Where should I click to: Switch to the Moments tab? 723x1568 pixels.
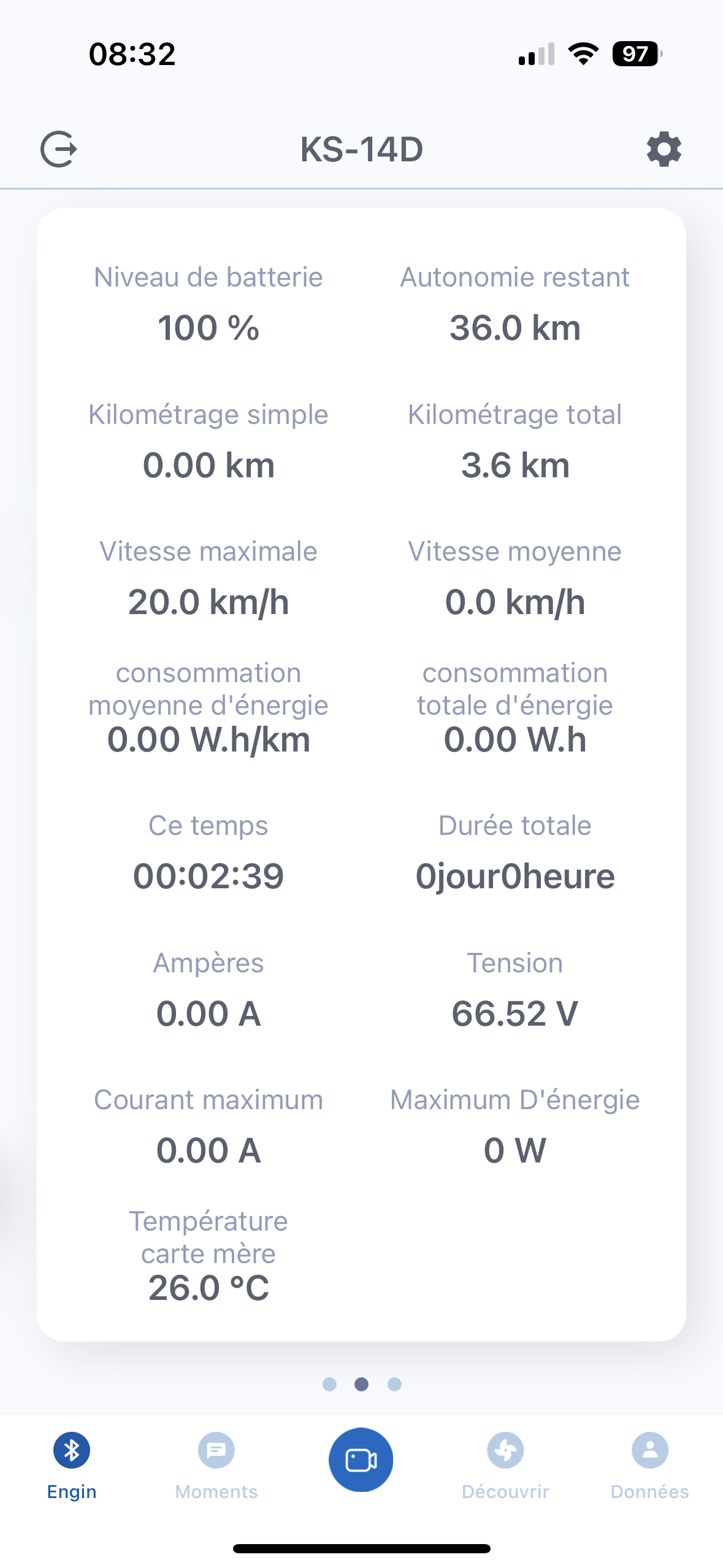point(216,1466)
